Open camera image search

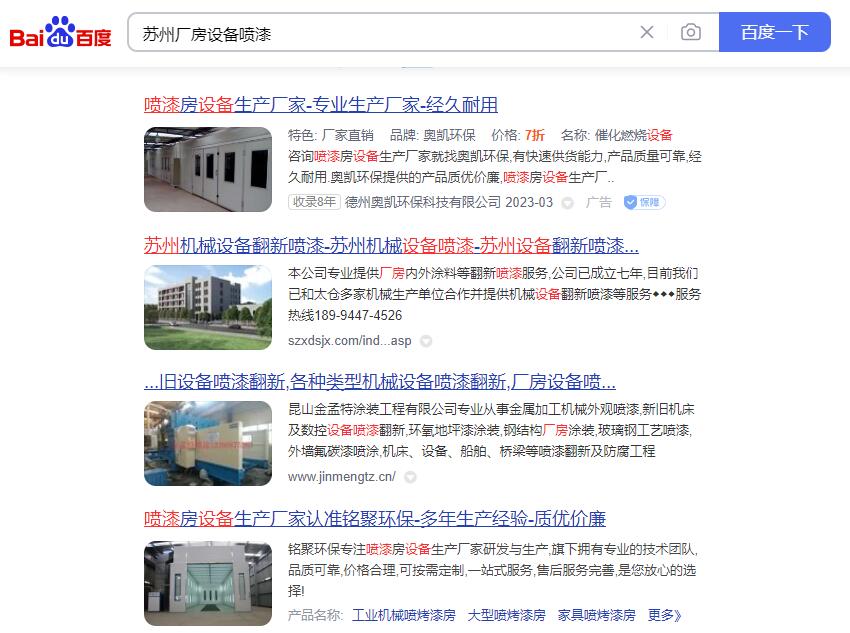(x=691, y=33)
